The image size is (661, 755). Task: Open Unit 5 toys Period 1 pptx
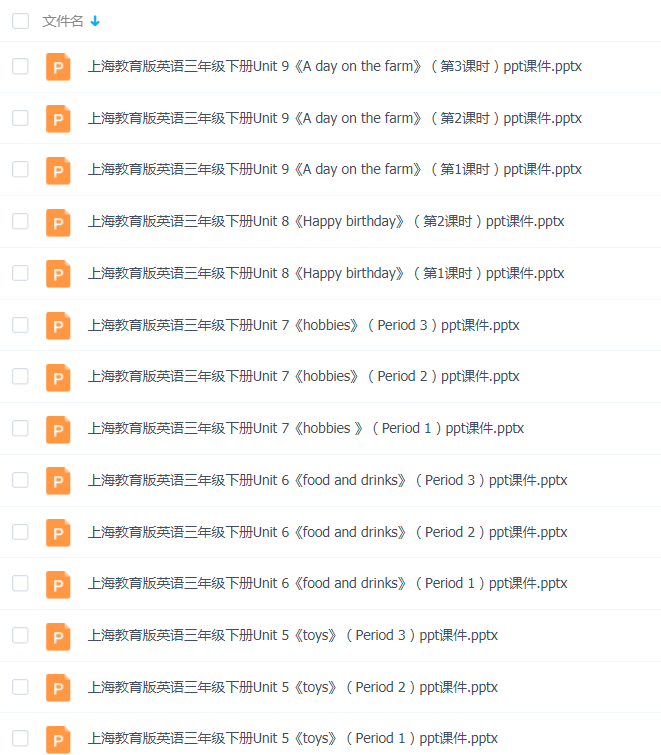tap(292, 739)
